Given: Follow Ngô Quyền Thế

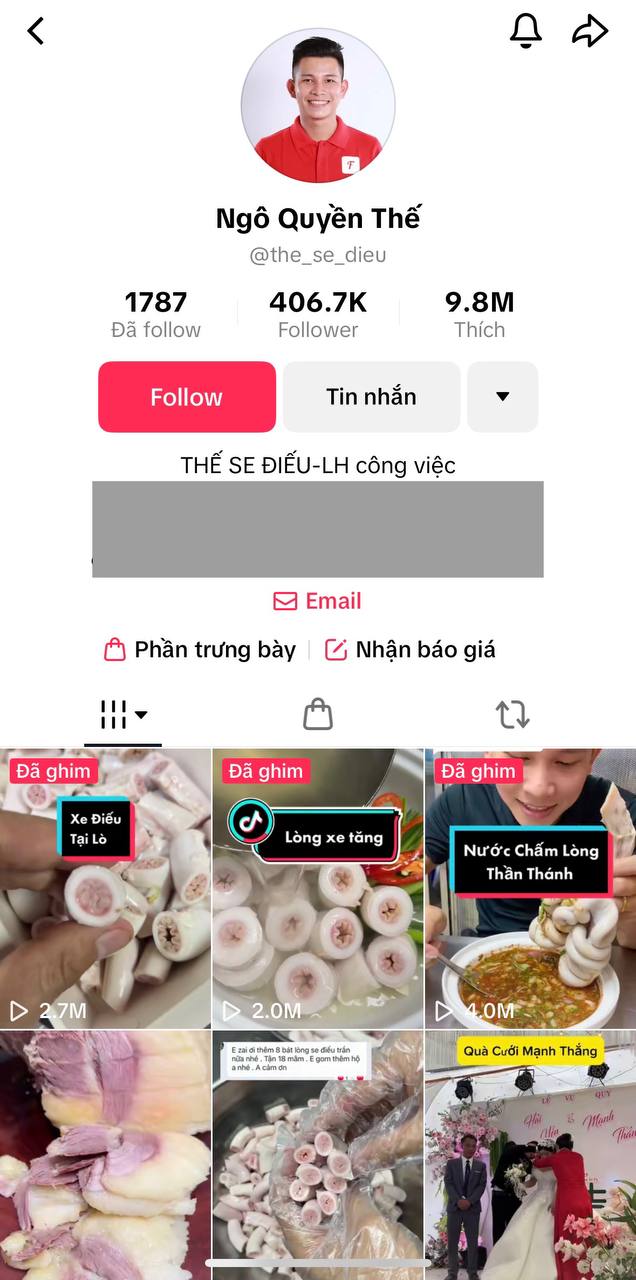Looking at the screenshot, I should (186, 397).
